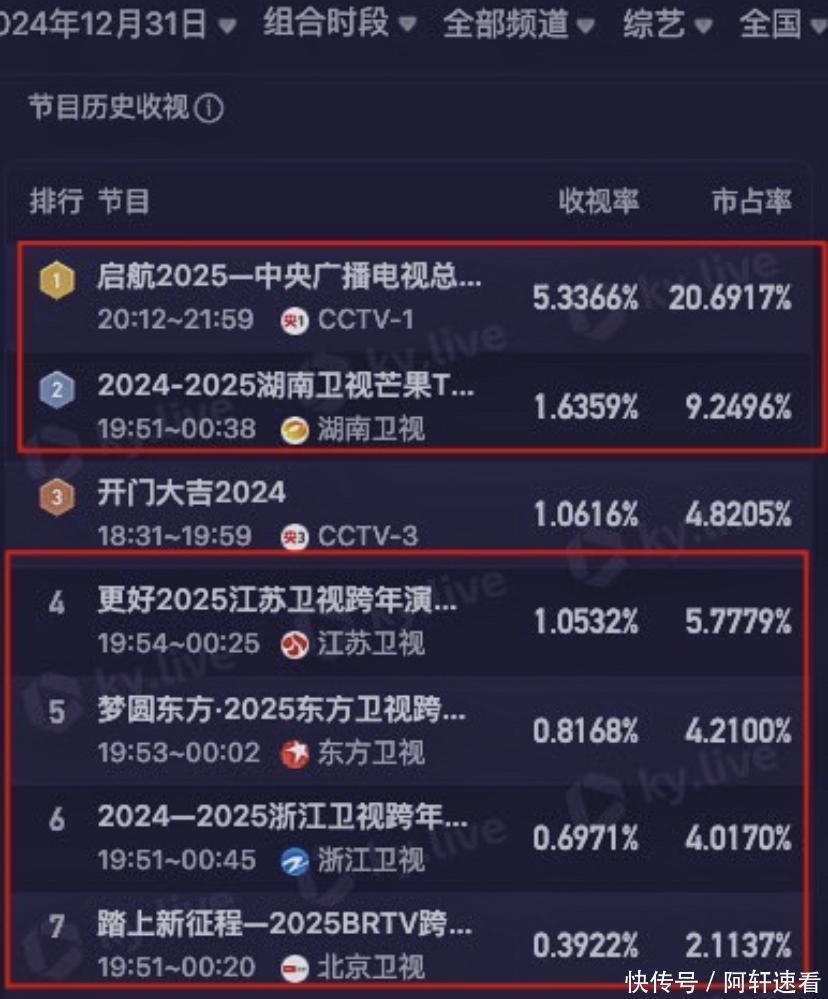The height and width of the screenshot is (999, 828).
Task: Change the 综艺 program type dropdown
Action: [666, 23]
